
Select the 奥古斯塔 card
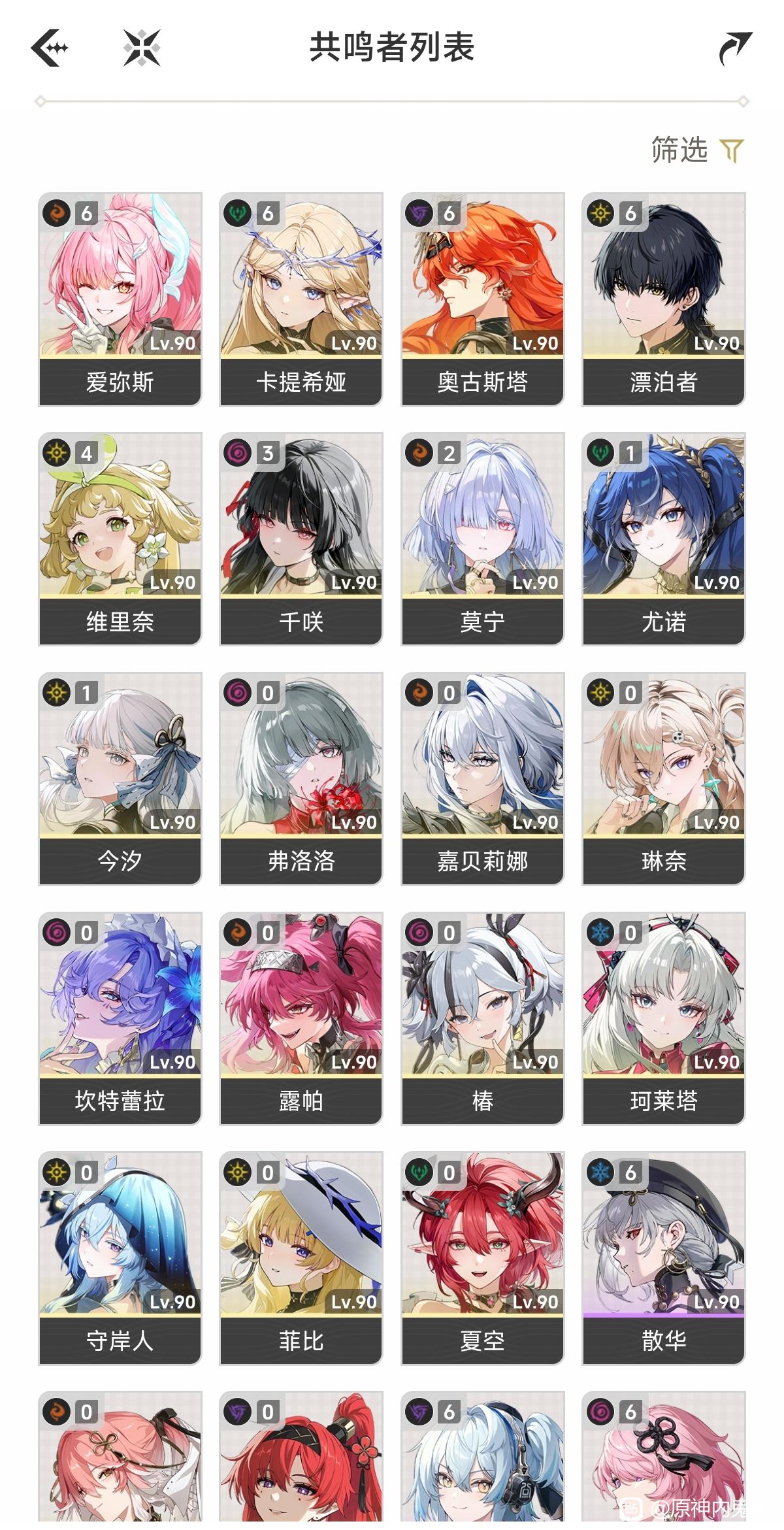[x=482, y=299]
